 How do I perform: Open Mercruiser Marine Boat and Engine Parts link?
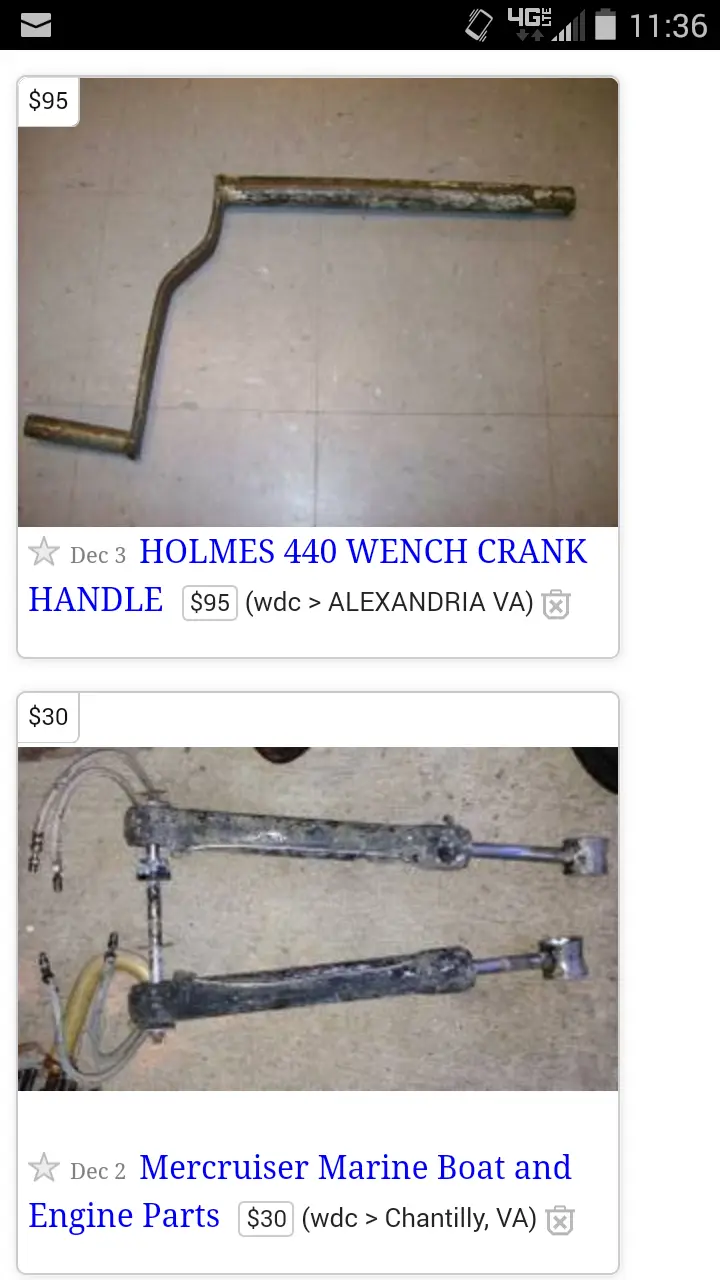tap(300, 1191)
